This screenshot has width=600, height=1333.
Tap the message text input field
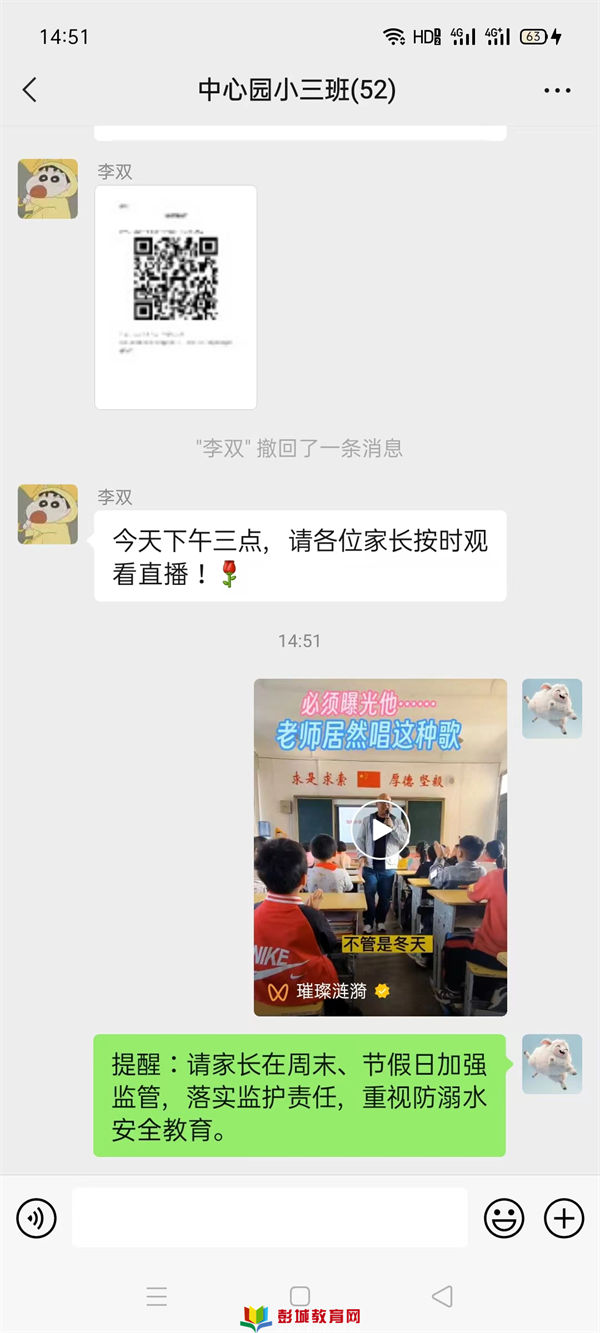point(270,1218)
